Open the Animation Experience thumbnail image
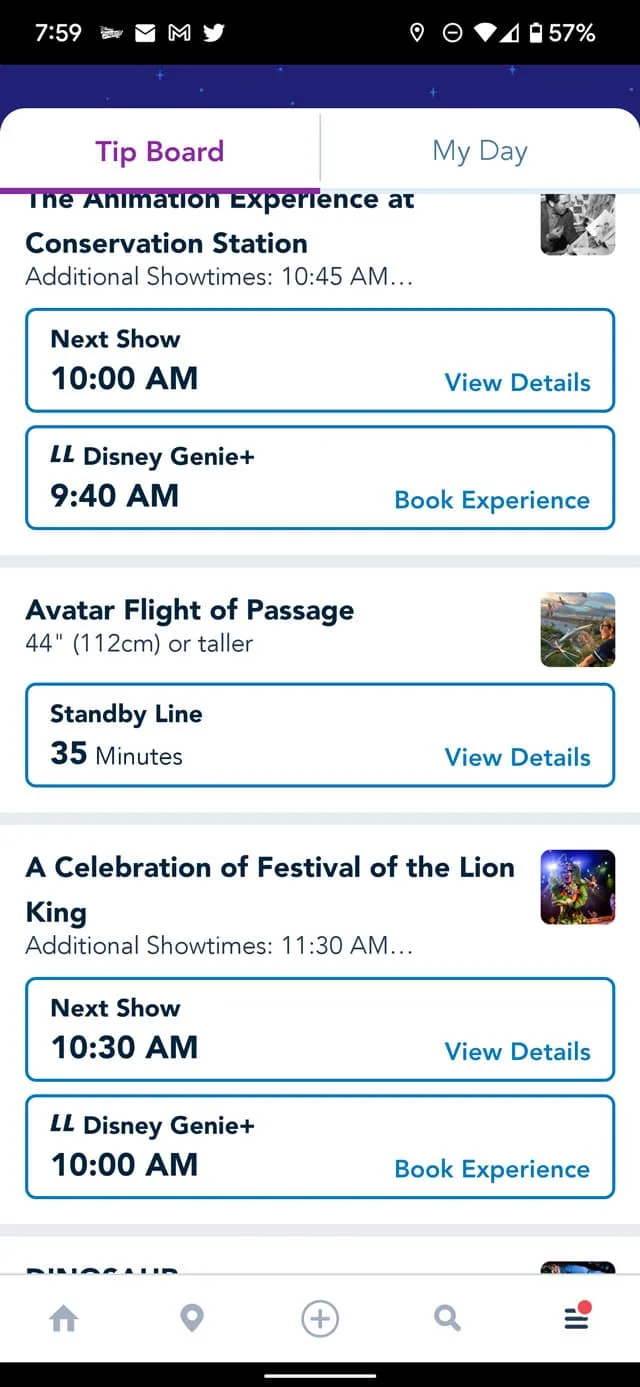Viewport: 640px width, 1387px height. coord(577,225)
